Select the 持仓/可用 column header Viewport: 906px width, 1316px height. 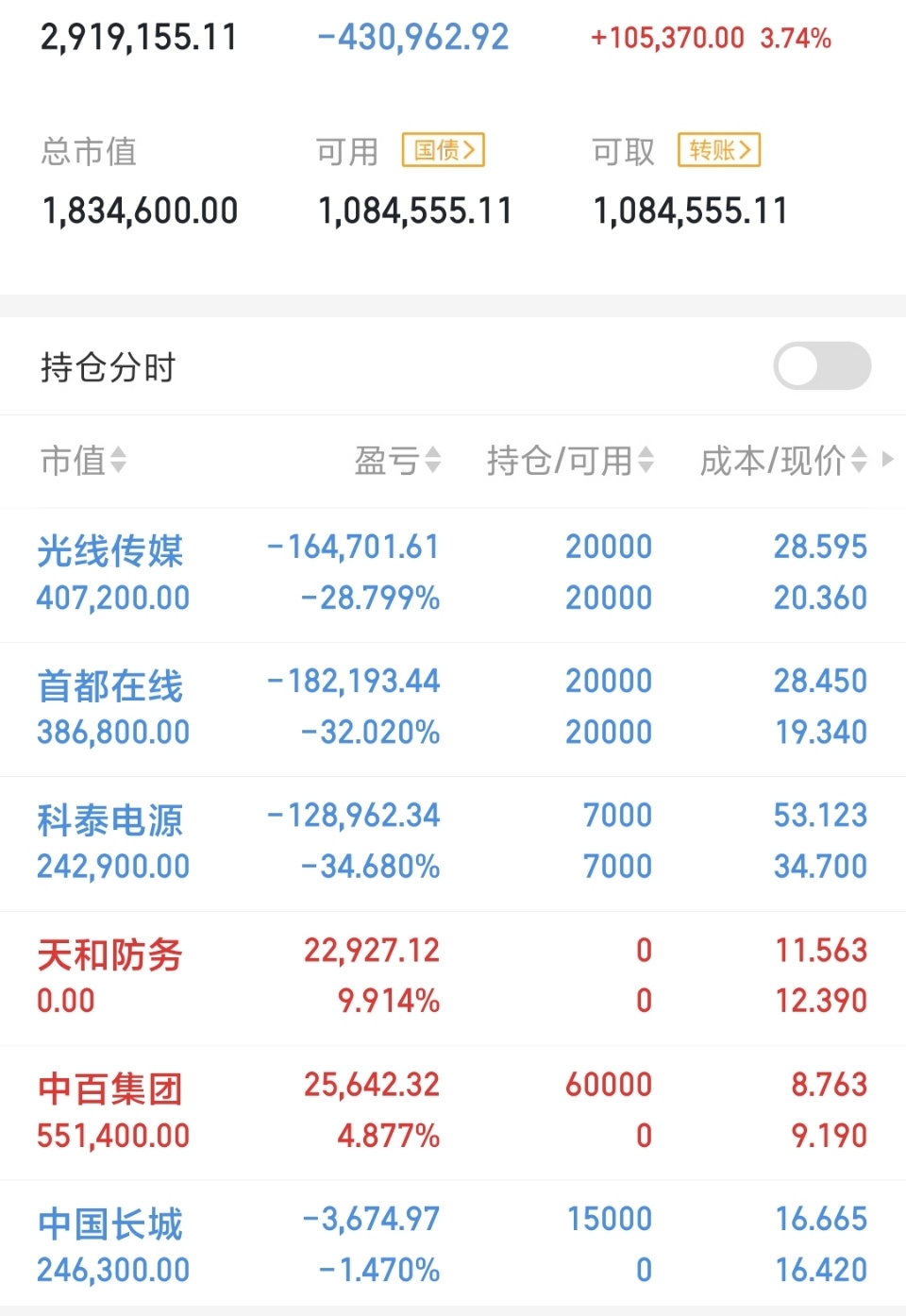(560, 462)
